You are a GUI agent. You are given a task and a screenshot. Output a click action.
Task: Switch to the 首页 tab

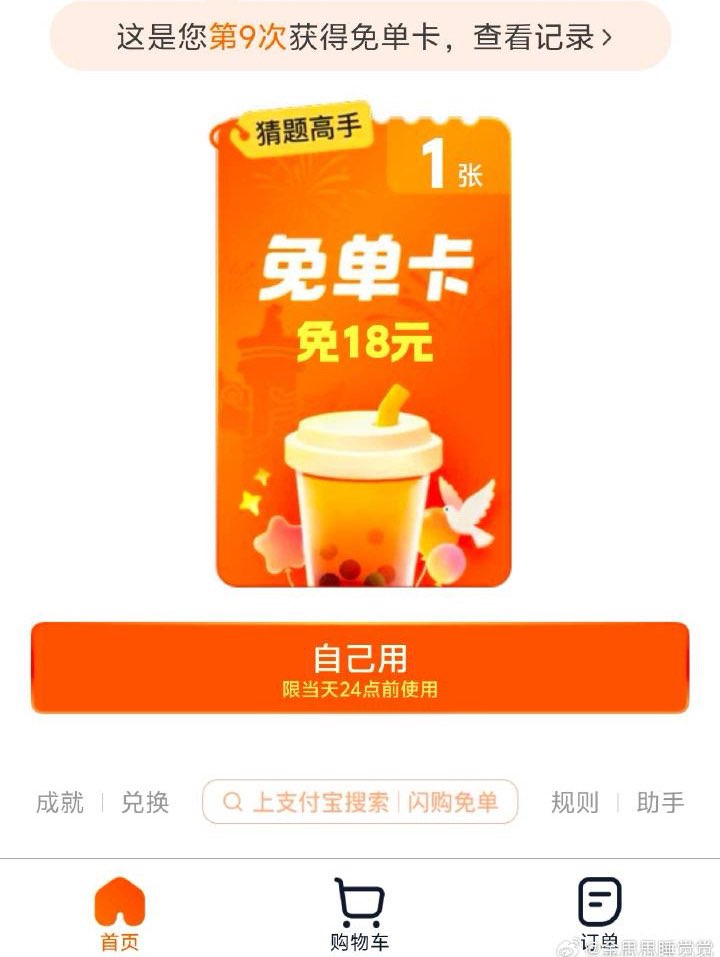click(x=120, y=913)
